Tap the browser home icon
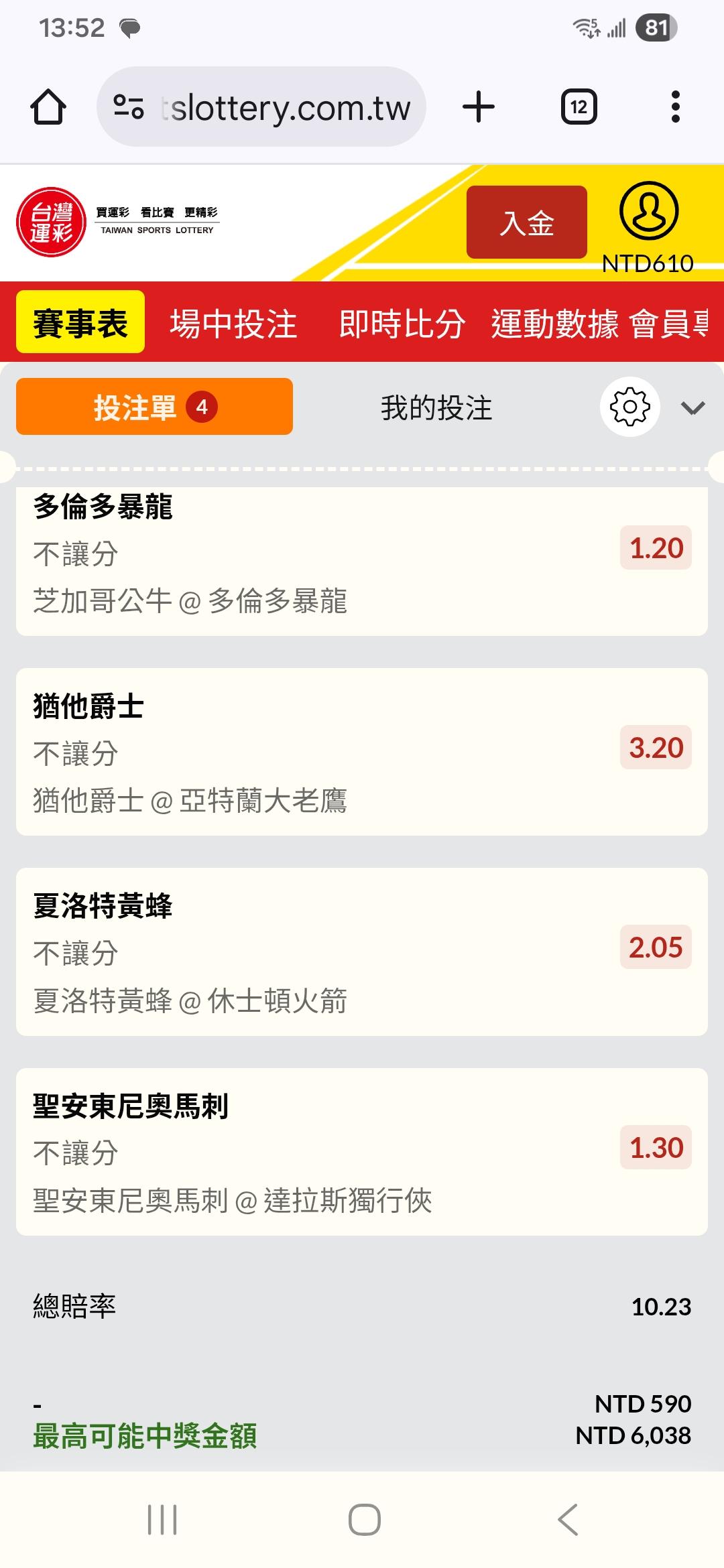This screenshot has width=724, height=1568. click(x=48, y=107)
